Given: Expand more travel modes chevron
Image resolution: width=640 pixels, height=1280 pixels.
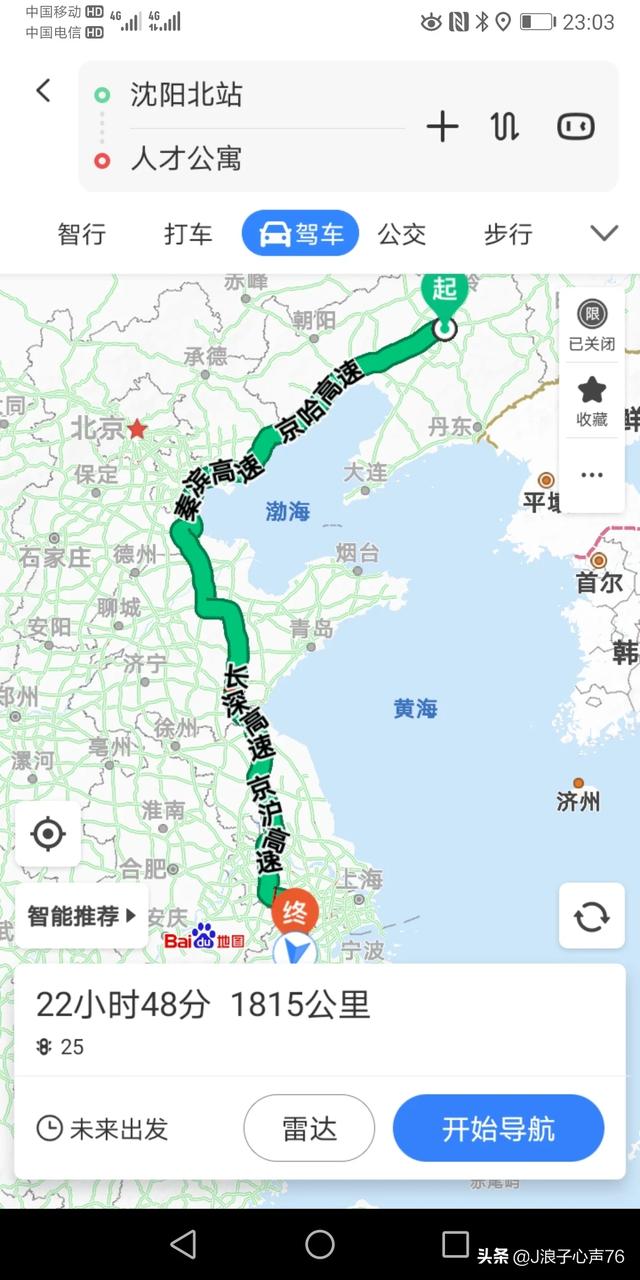Looking at the screenshot, I should [604, 234].
